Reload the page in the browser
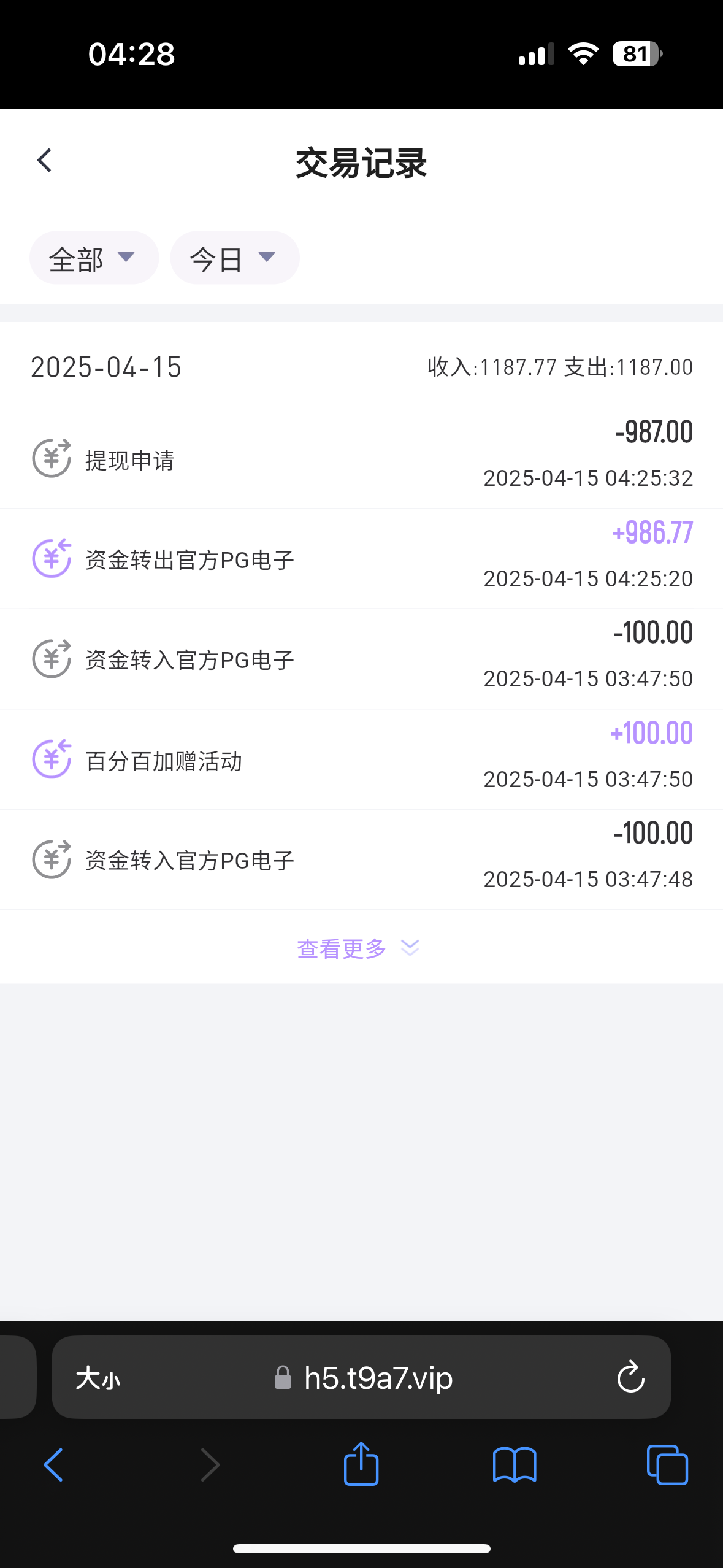Image resolution: width=723 pixels, height=1568 pixels. pos(630,1378)
